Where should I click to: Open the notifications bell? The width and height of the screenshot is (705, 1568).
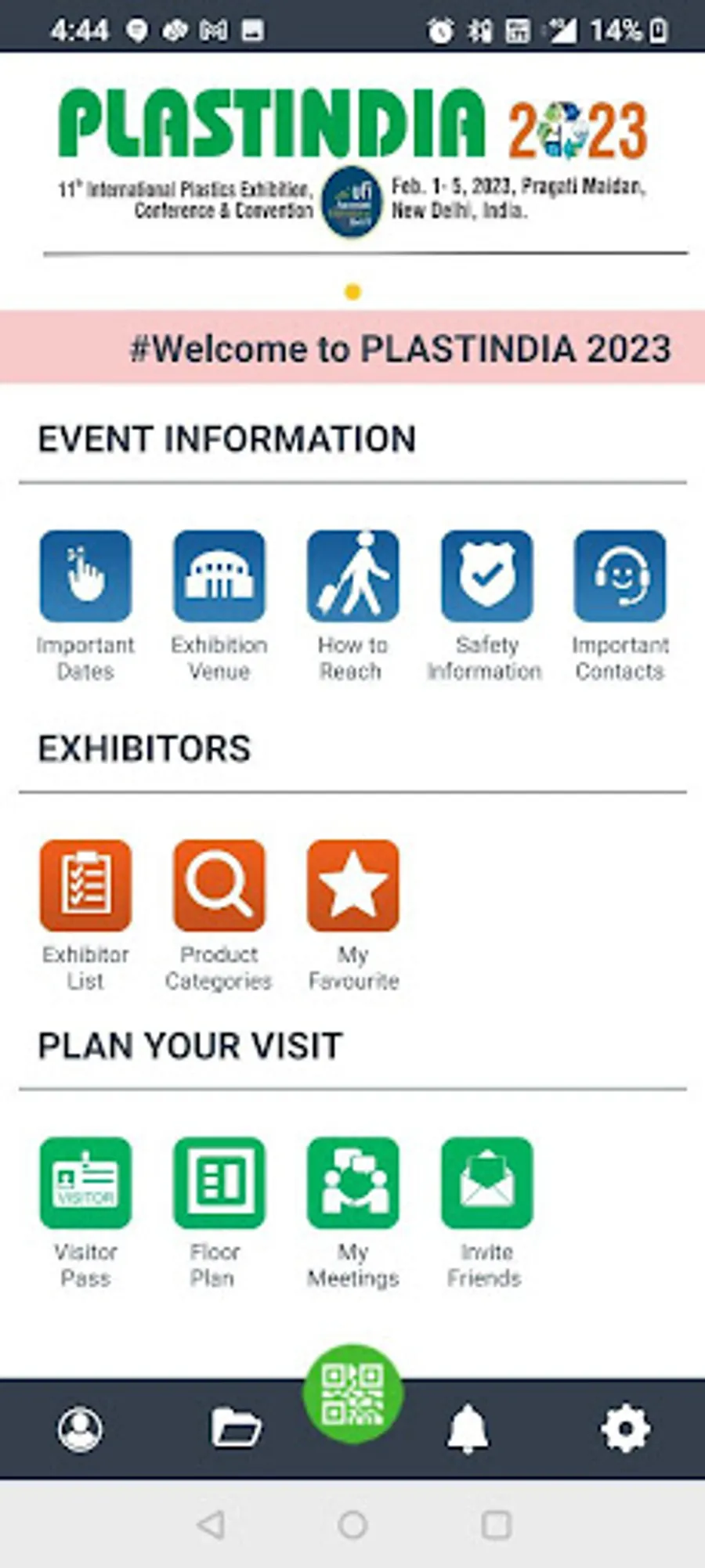[468, 1429]
